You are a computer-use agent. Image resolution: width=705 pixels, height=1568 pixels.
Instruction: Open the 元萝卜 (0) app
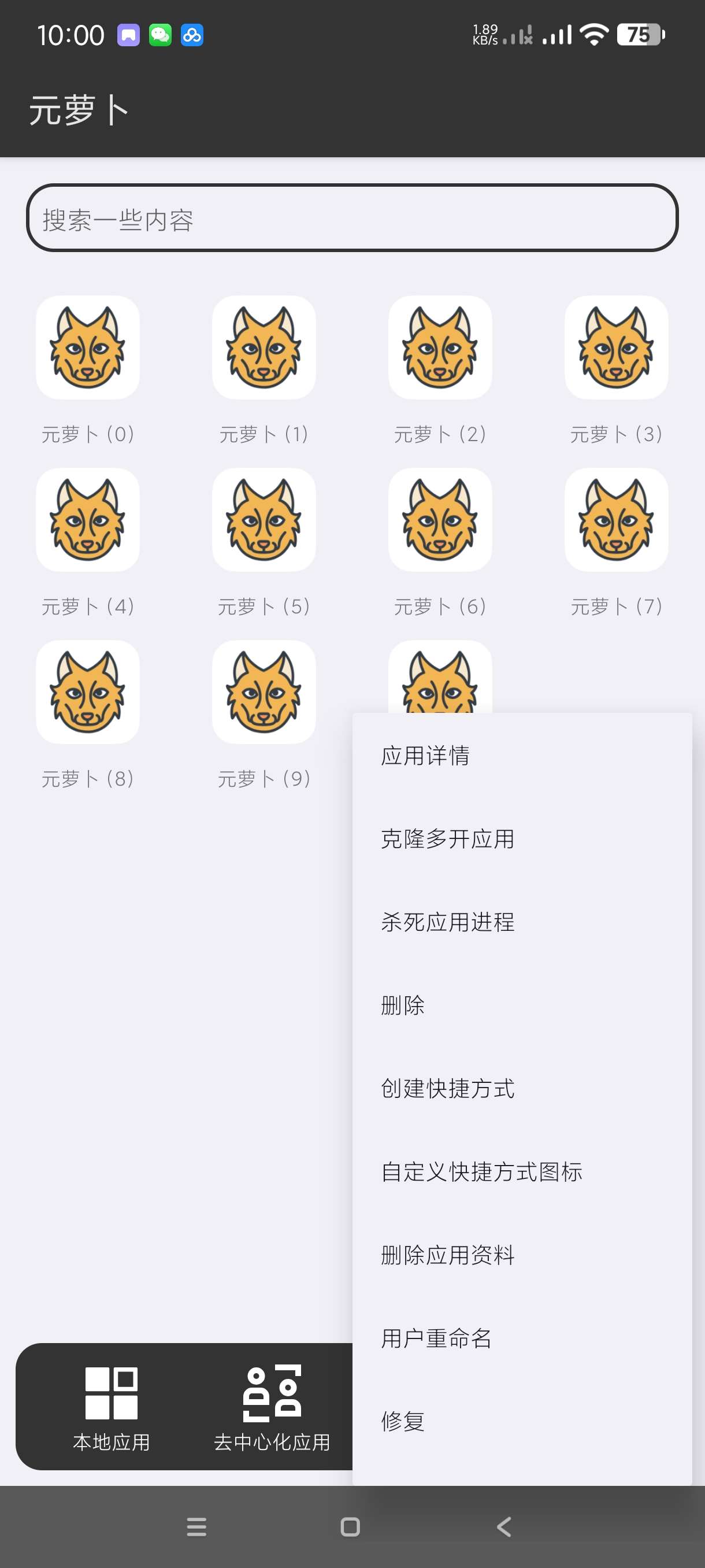point(88,347)
